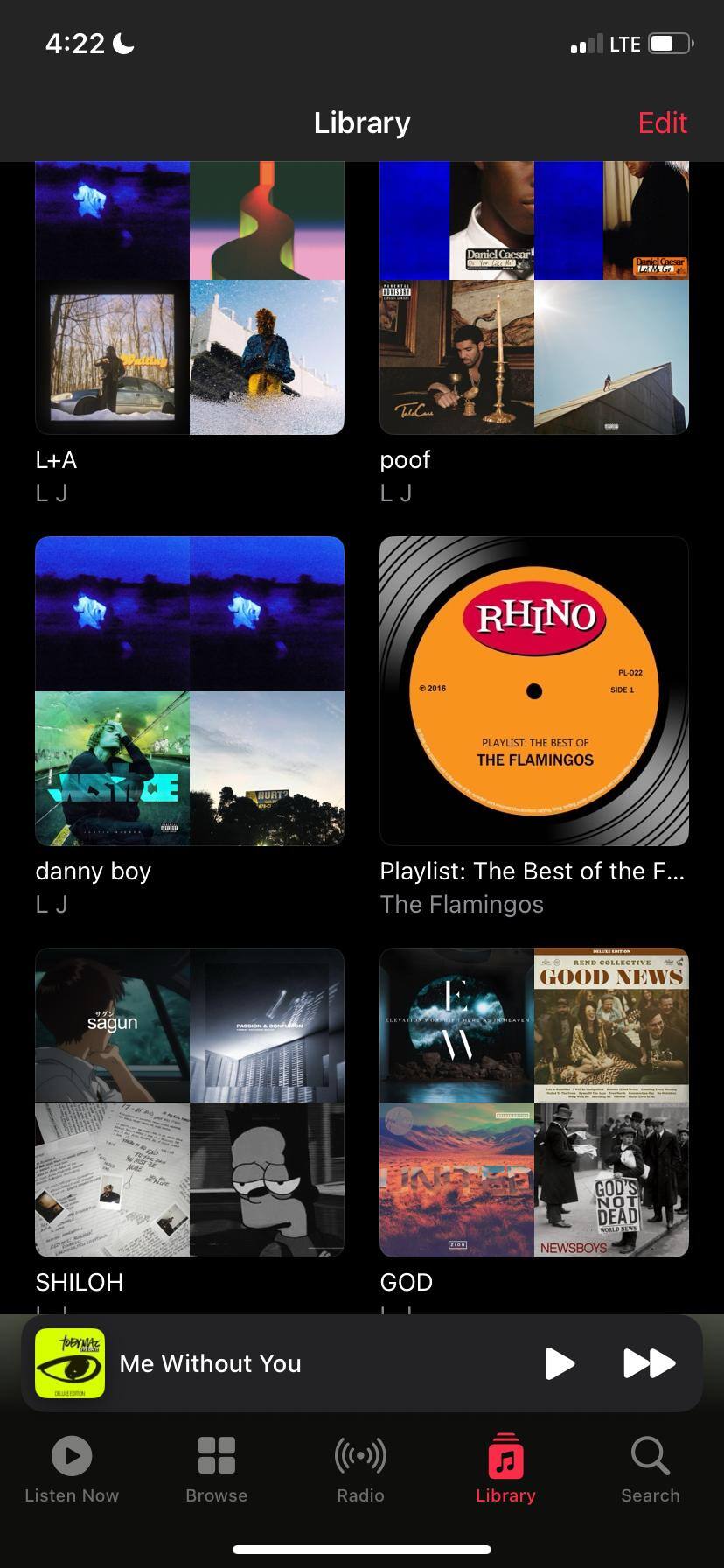Tap Edit in the Library header
The height and width of the screenshot is (1568, 724).
pos(662,123)
